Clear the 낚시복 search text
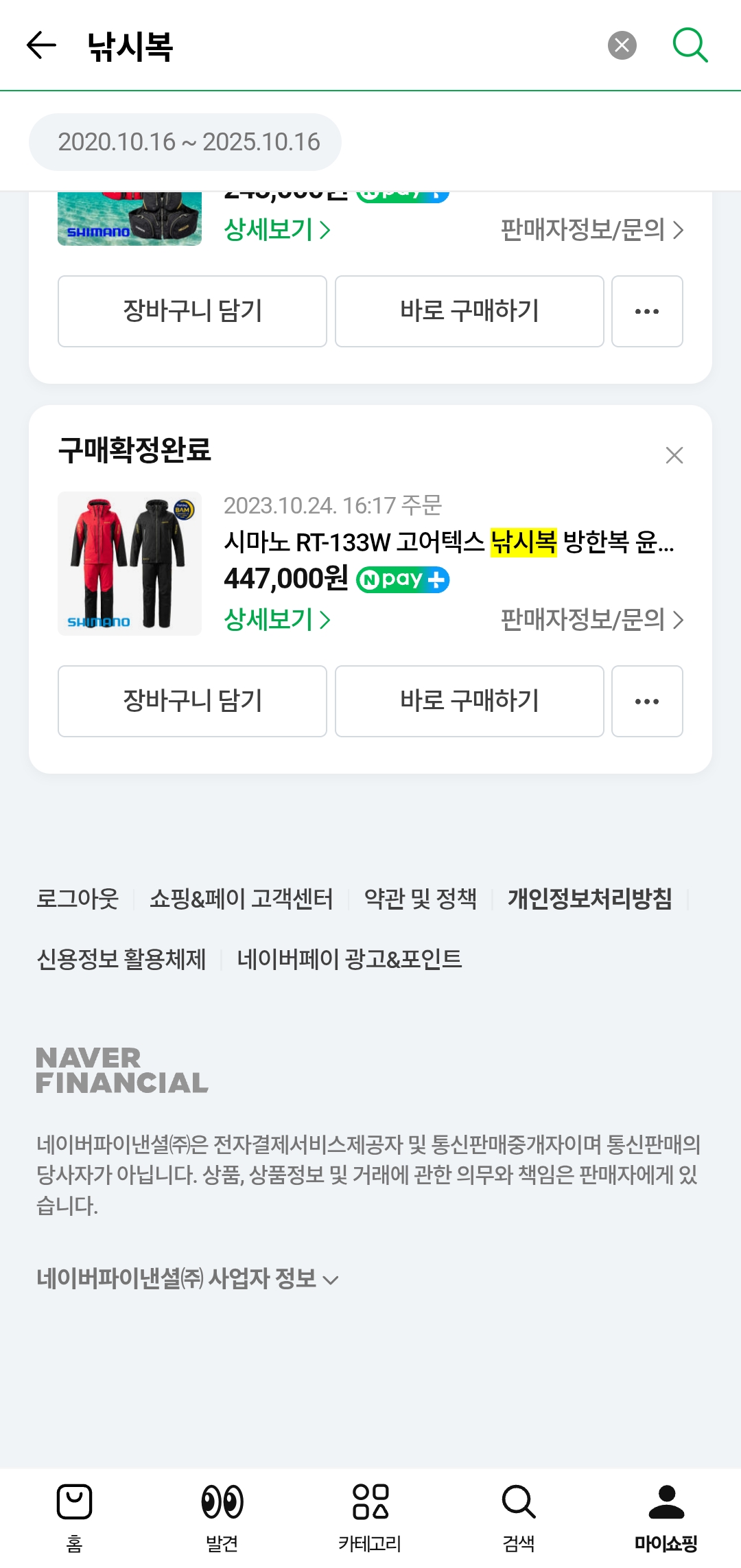Screen dimensions: 741x1568 pos(622,46)
